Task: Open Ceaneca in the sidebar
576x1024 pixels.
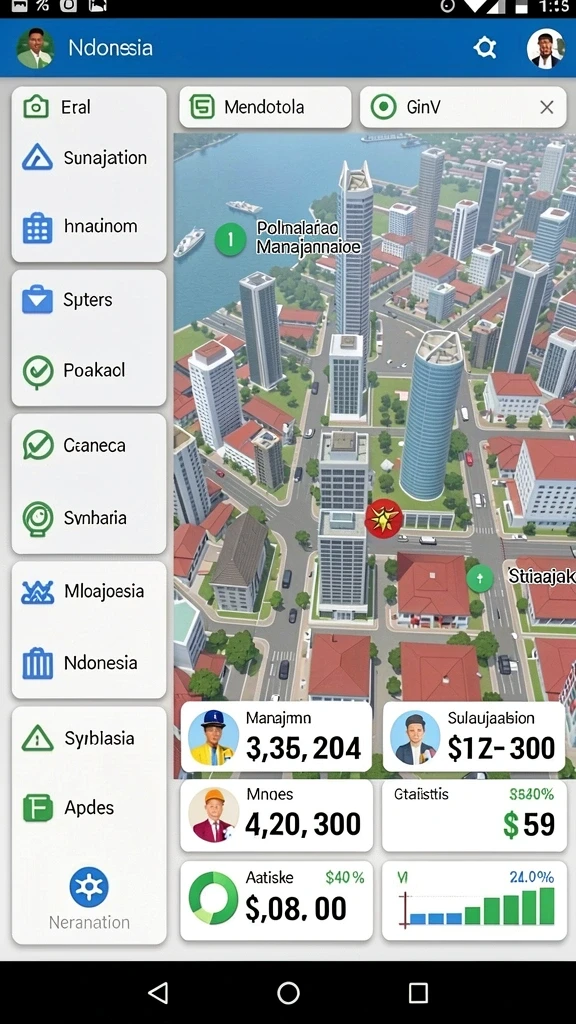Action: tap(89, 445)
